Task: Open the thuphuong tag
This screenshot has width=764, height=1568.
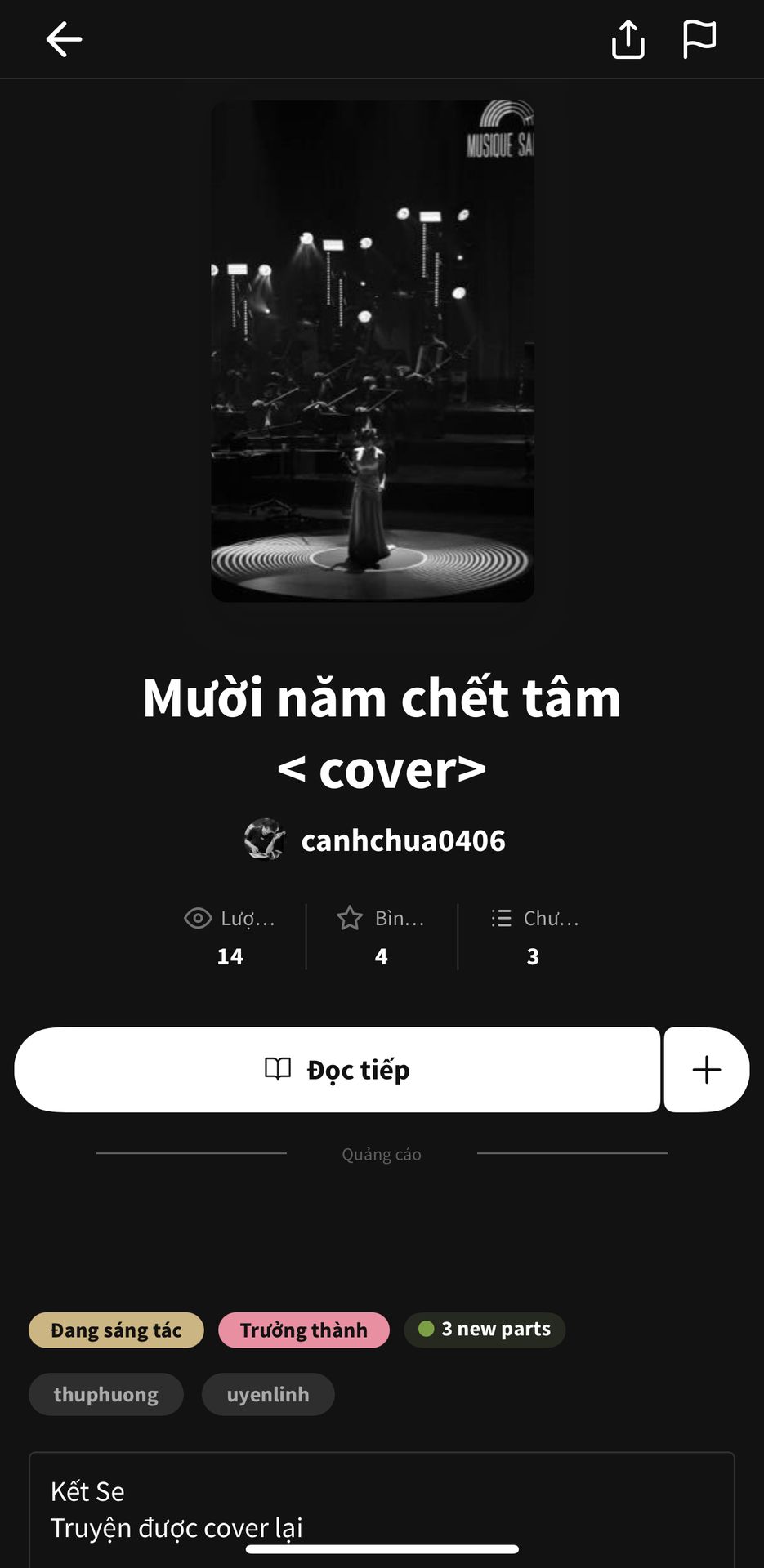Action: pyautogui.click(x=106, y=1394)
